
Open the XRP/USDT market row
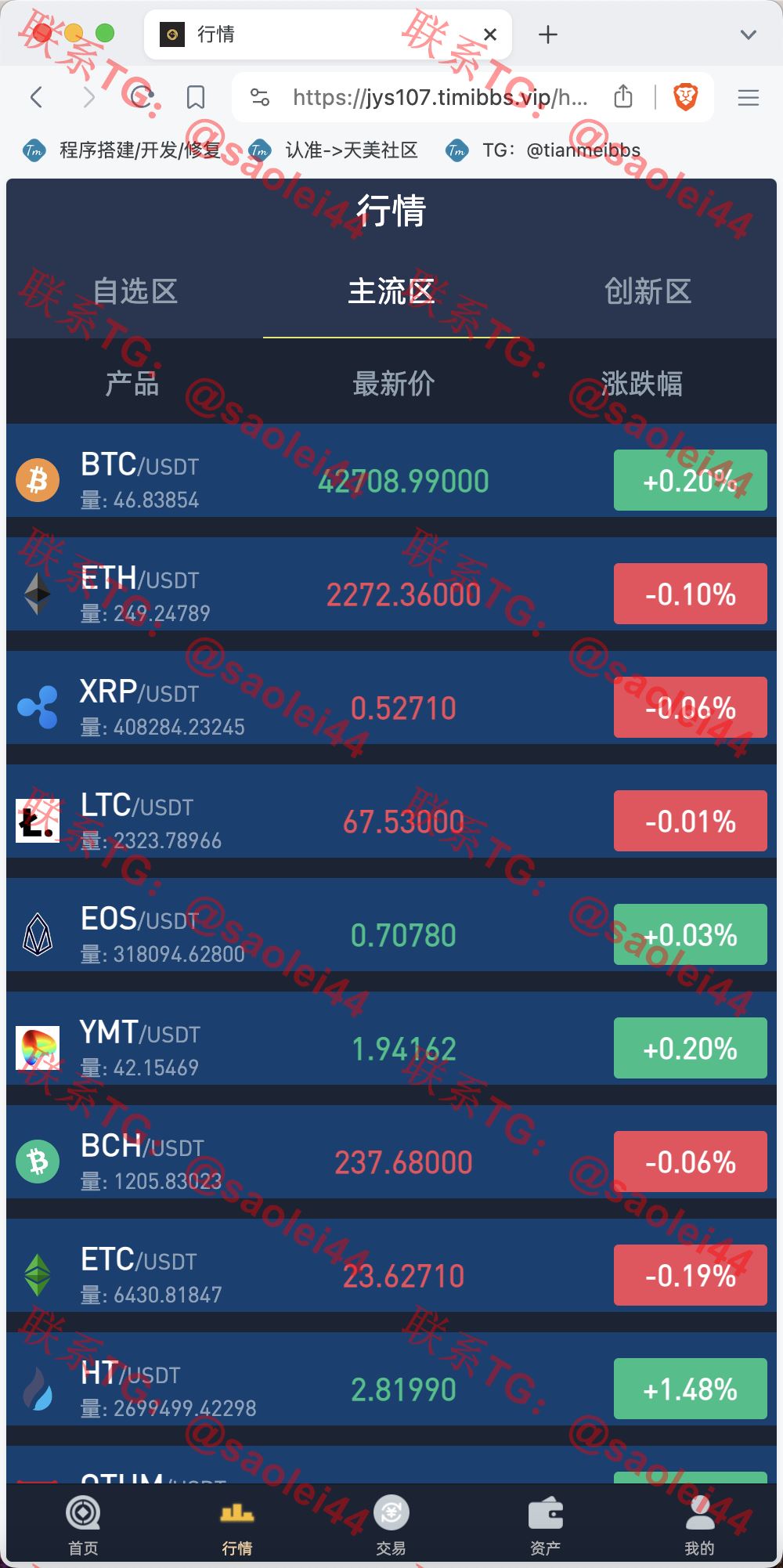tap(391, 707)
